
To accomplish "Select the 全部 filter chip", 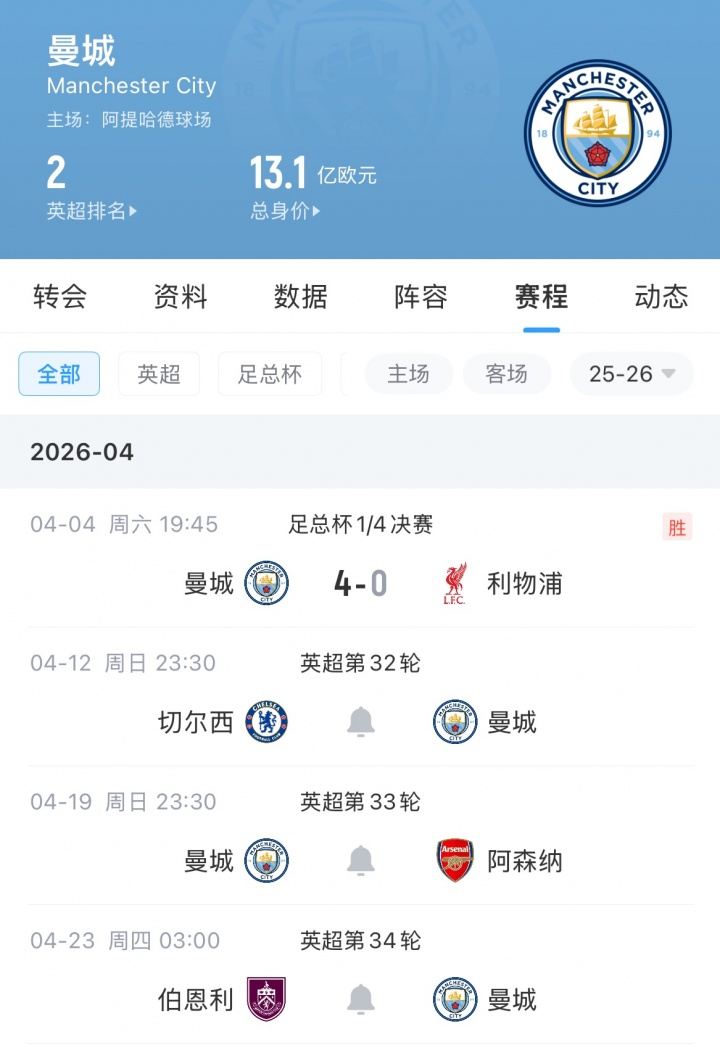I will tap(59, 374).
